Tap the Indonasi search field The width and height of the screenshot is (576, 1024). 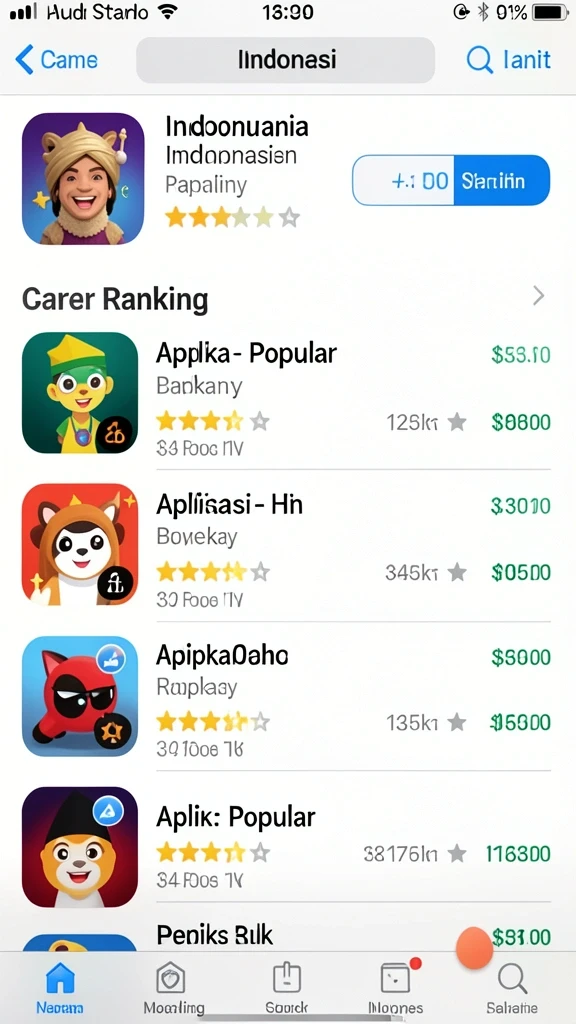click(285, 60)
